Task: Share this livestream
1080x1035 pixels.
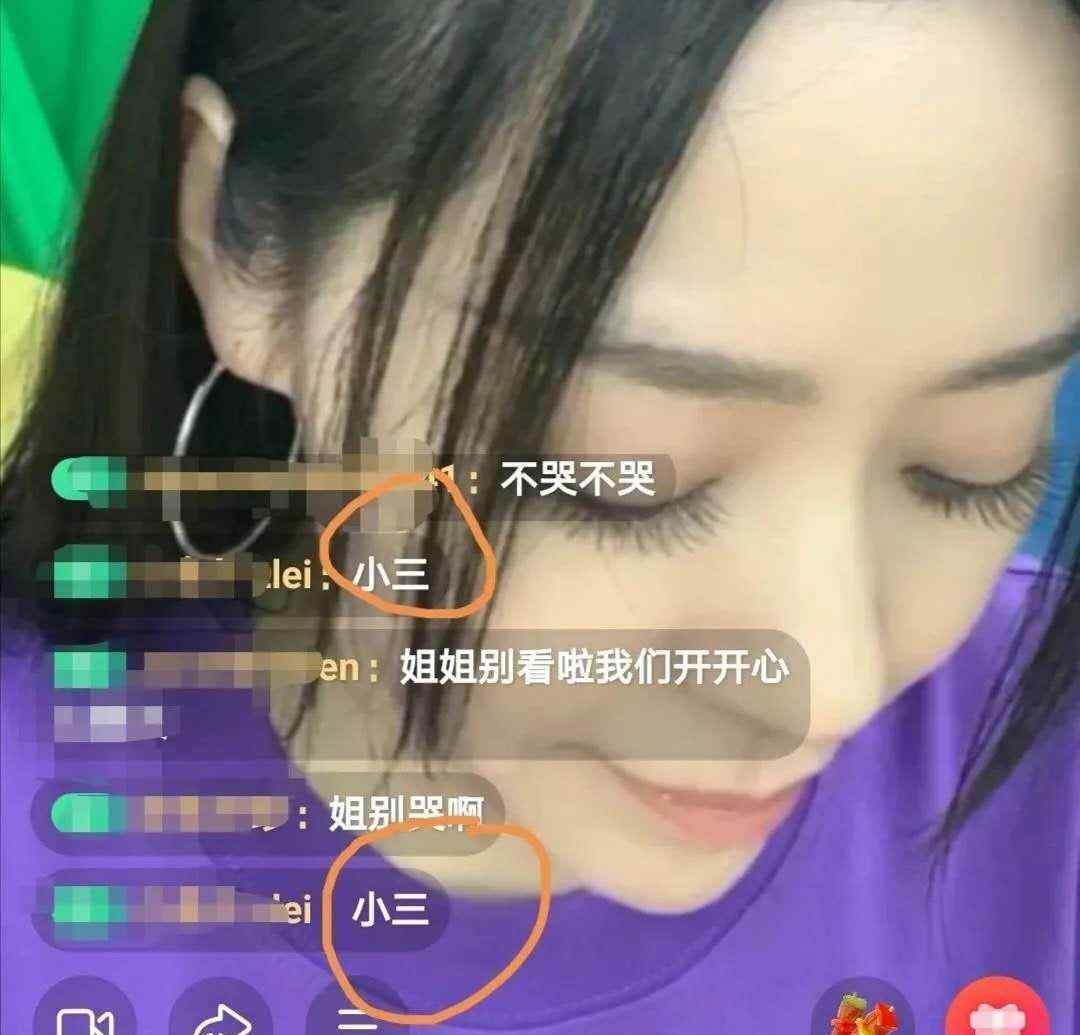Action: point(220,1018)
